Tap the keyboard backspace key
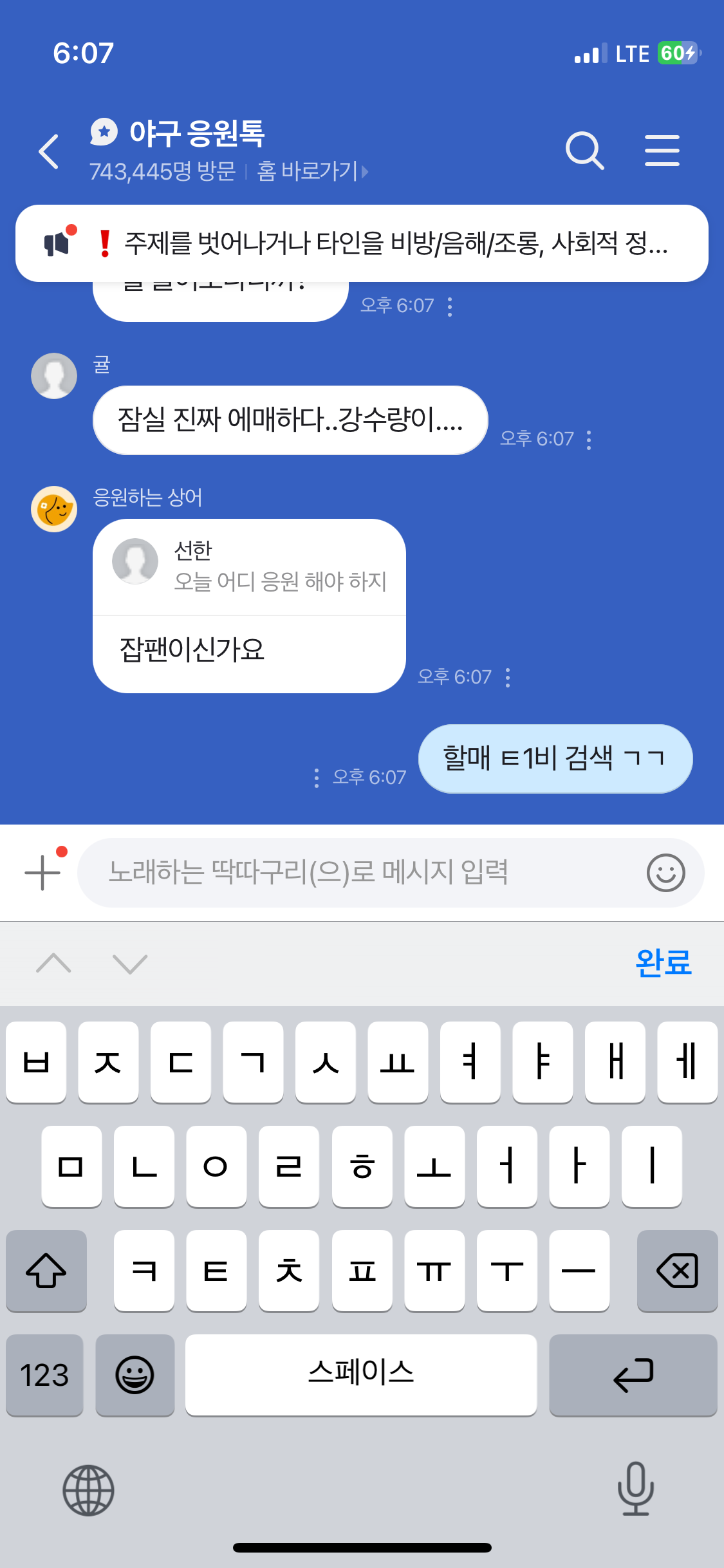The width and height of the screenshot is (724, 1568). click(677, 1271)
